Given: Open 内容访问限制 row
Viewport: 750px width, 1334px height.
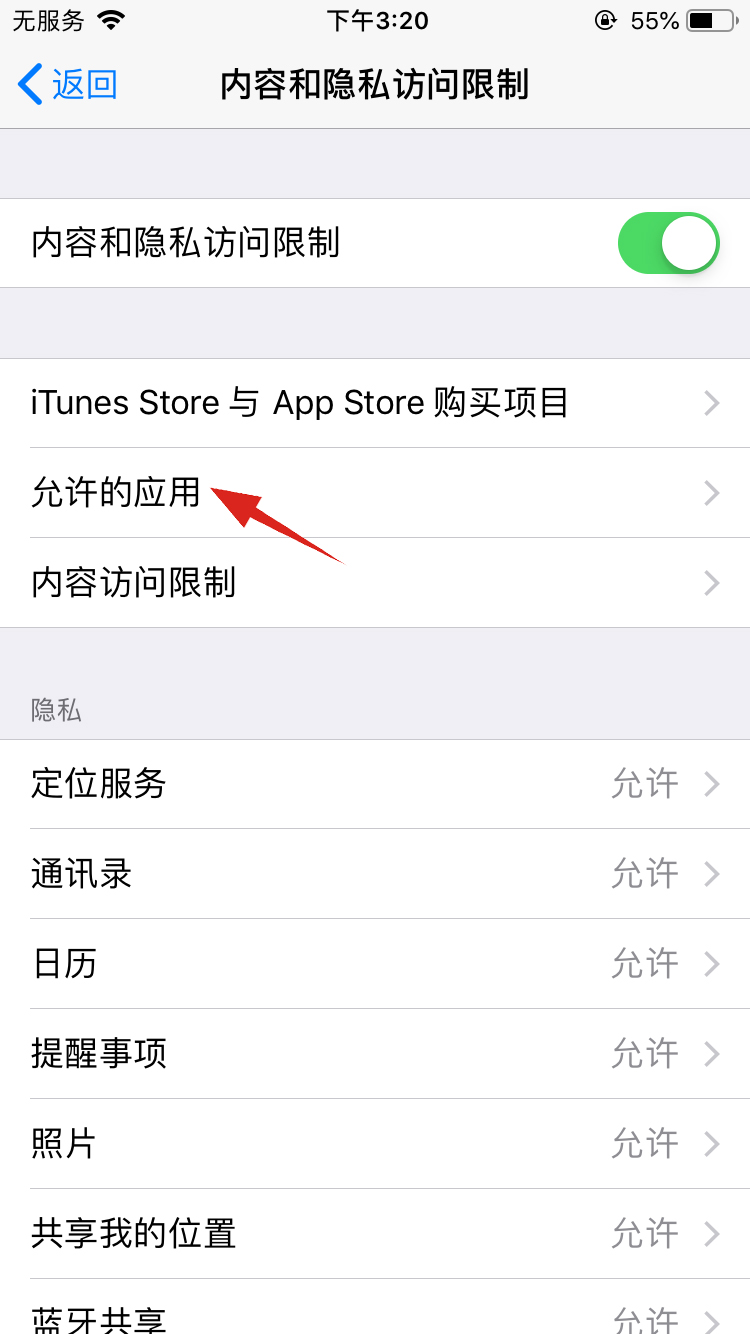Looking at the screenshot, I should [375, 583].
